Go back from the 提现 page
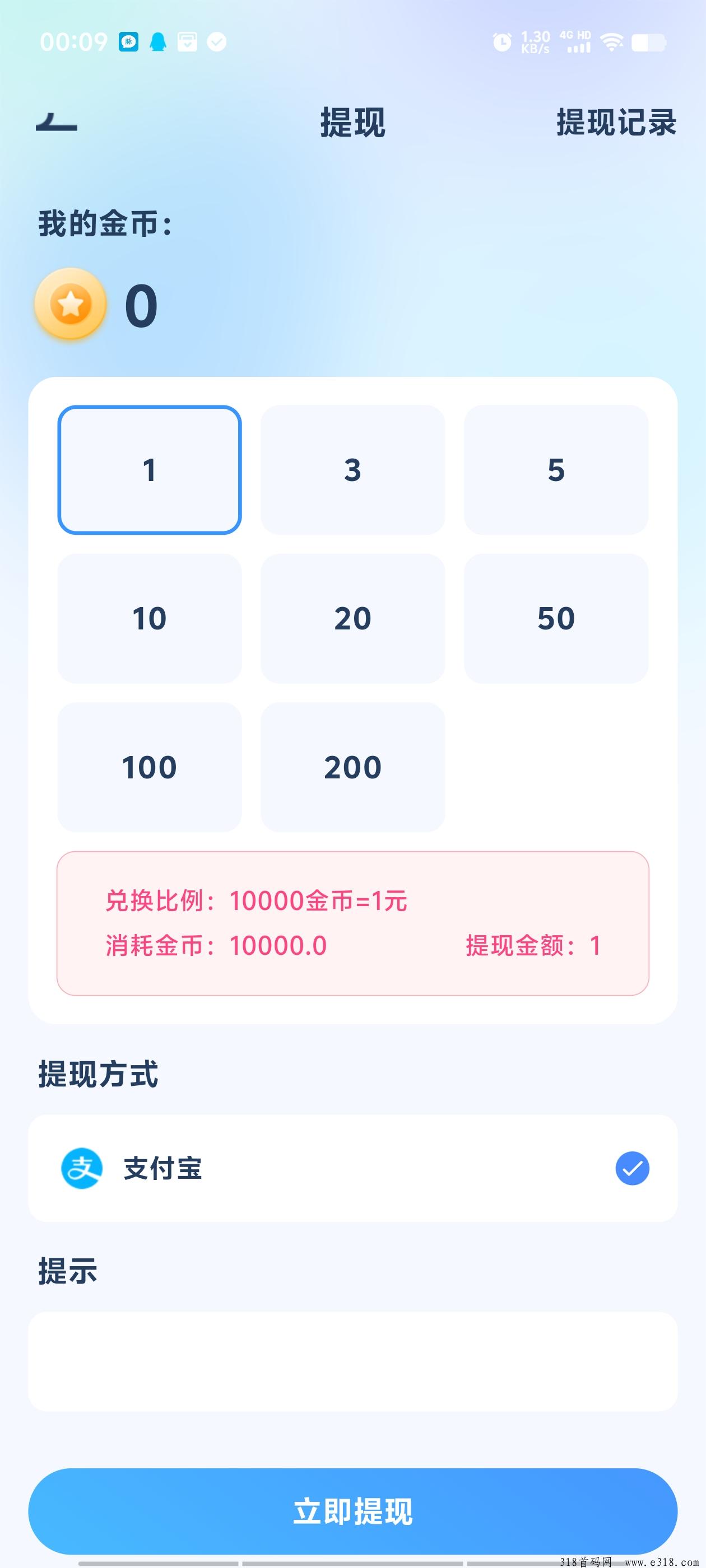Viewport: 706px width, 1568px height. (x=57, y=122)
